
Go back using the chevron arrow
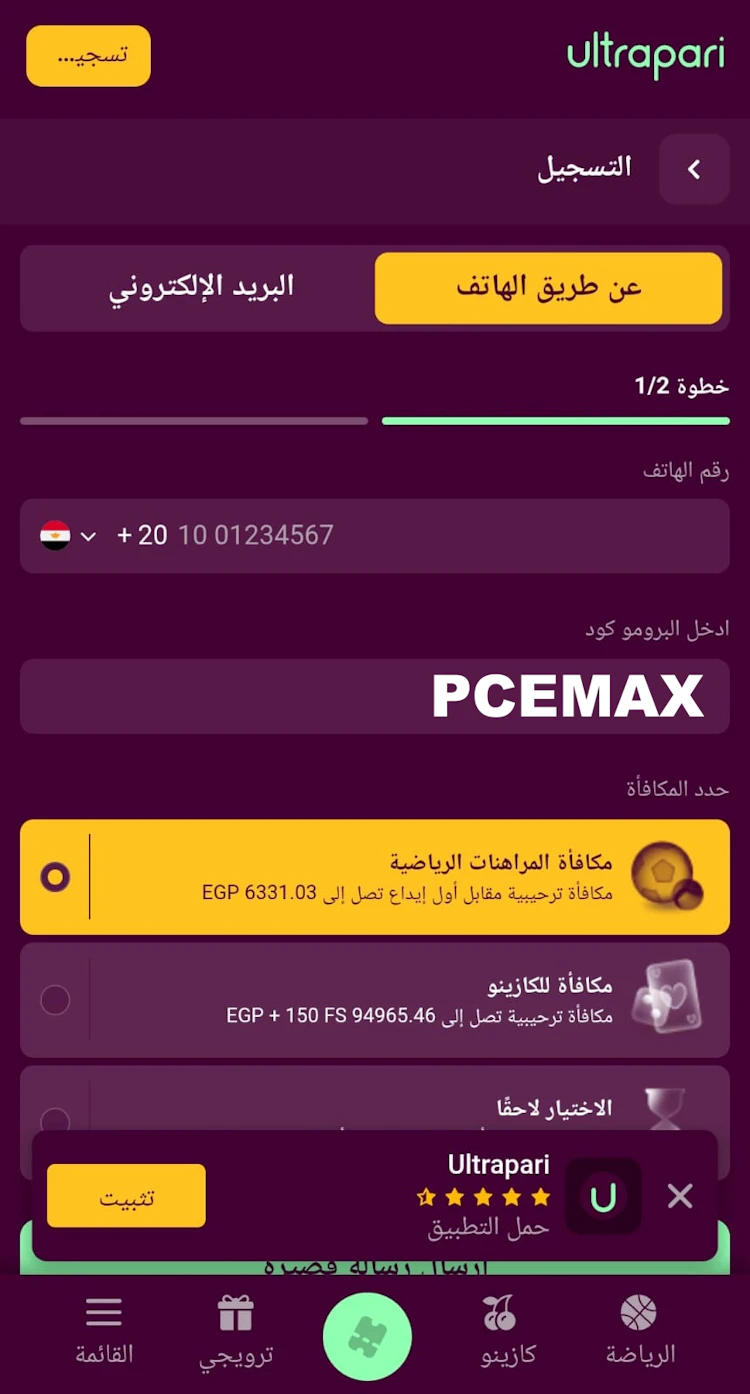coord(694,169)
